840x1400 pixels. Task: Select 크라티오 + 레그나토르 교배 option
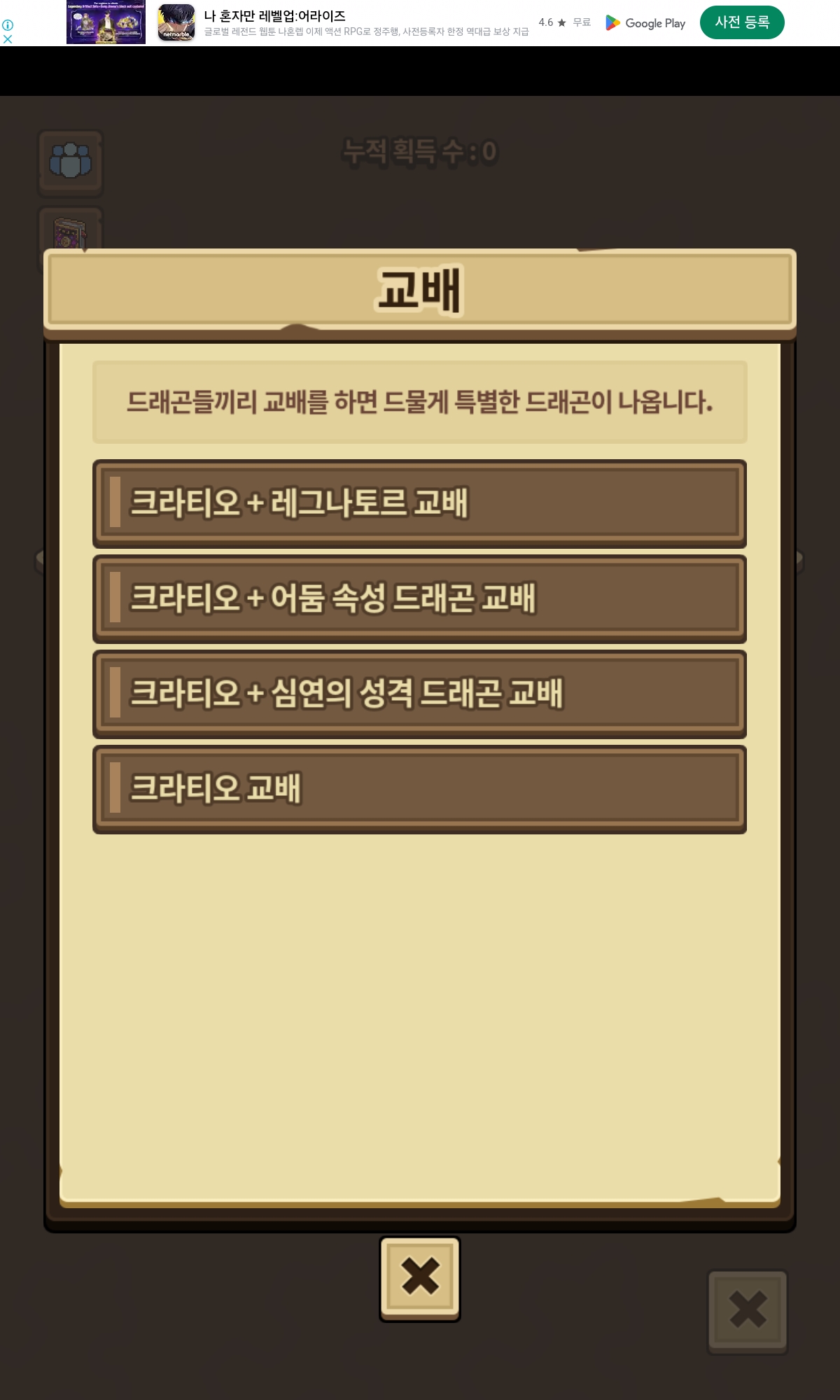coord(419,503)
